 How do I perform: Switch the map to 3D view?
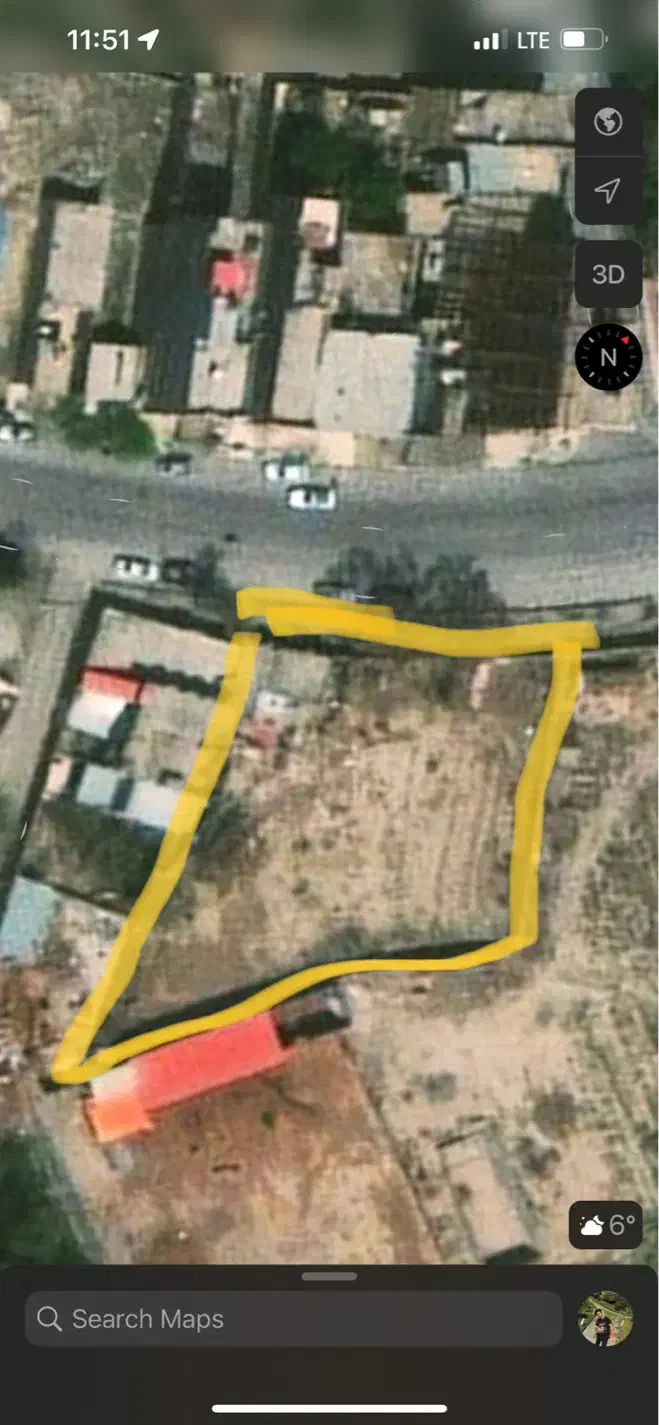point(608,274)
